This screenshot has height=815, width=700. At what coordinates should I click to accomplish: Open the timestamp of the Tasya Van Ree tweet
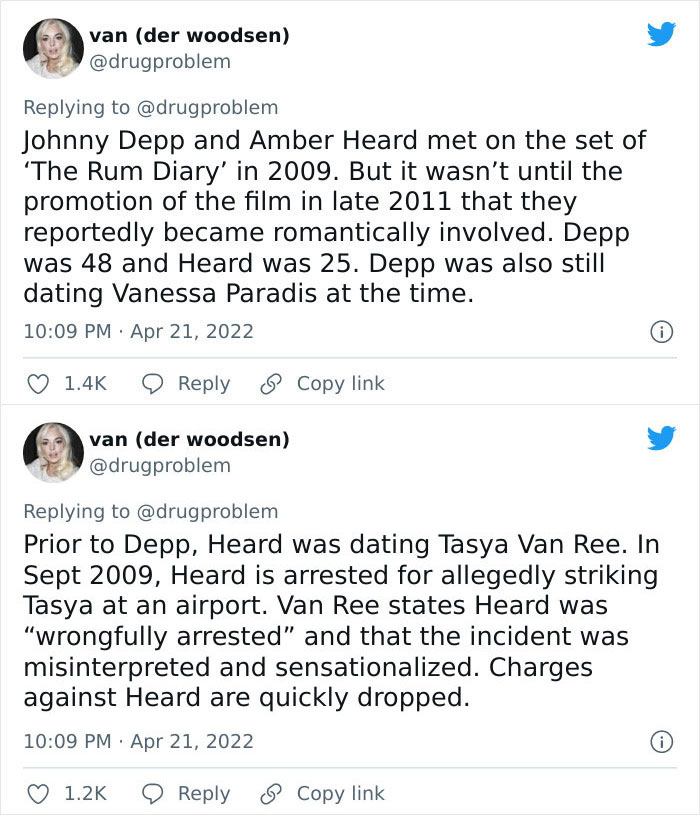tap(138, 741)
